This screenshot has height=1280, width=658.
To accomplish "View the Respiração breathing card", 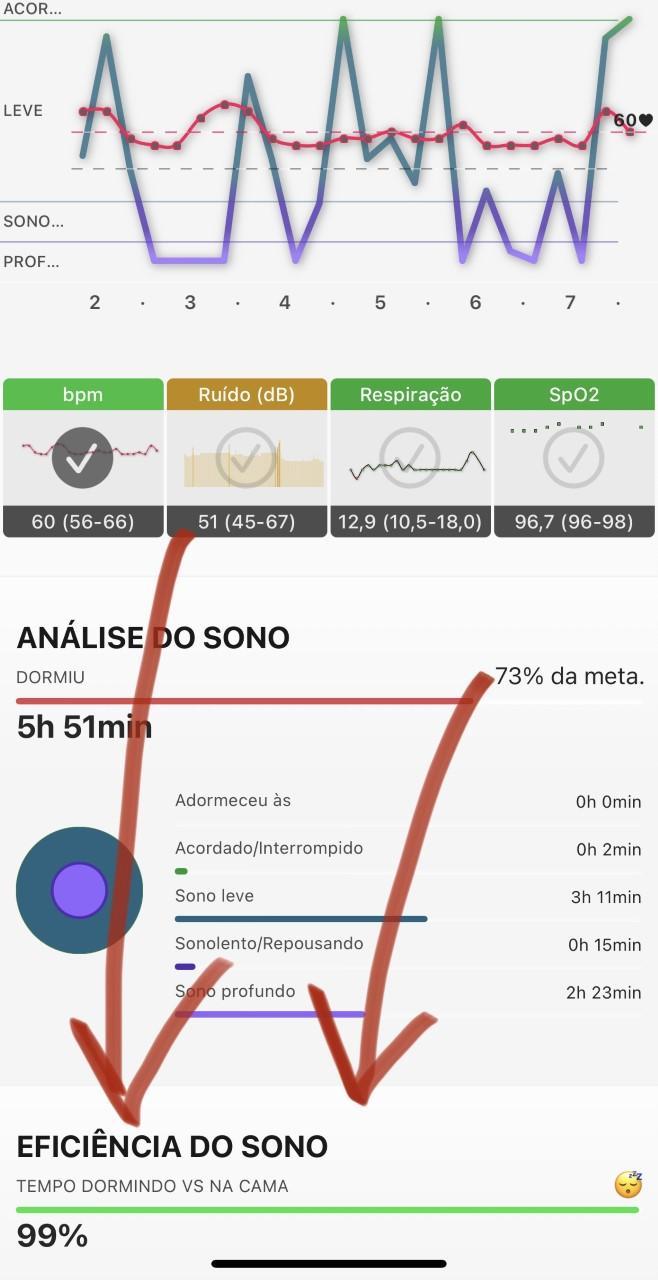I will click(410, 458).
